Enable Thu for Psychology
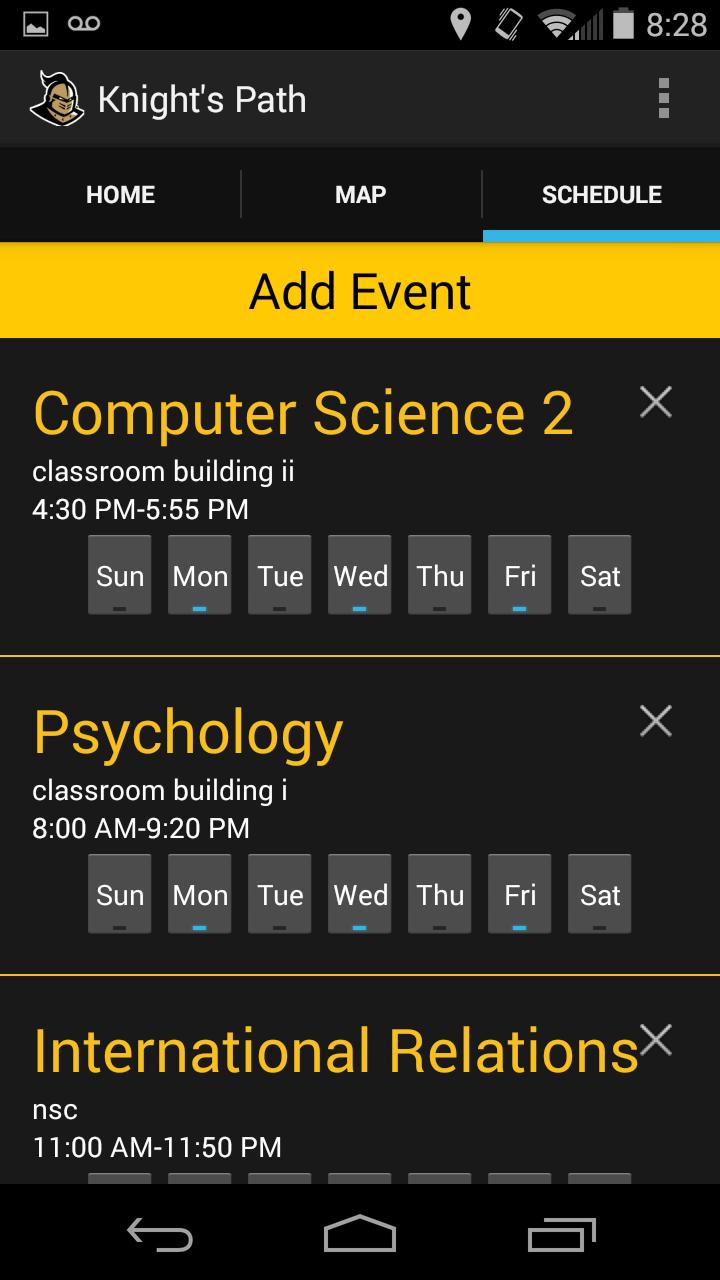Image resolution: width=720 pixels, height=1280 pixels. pos(440,895)
